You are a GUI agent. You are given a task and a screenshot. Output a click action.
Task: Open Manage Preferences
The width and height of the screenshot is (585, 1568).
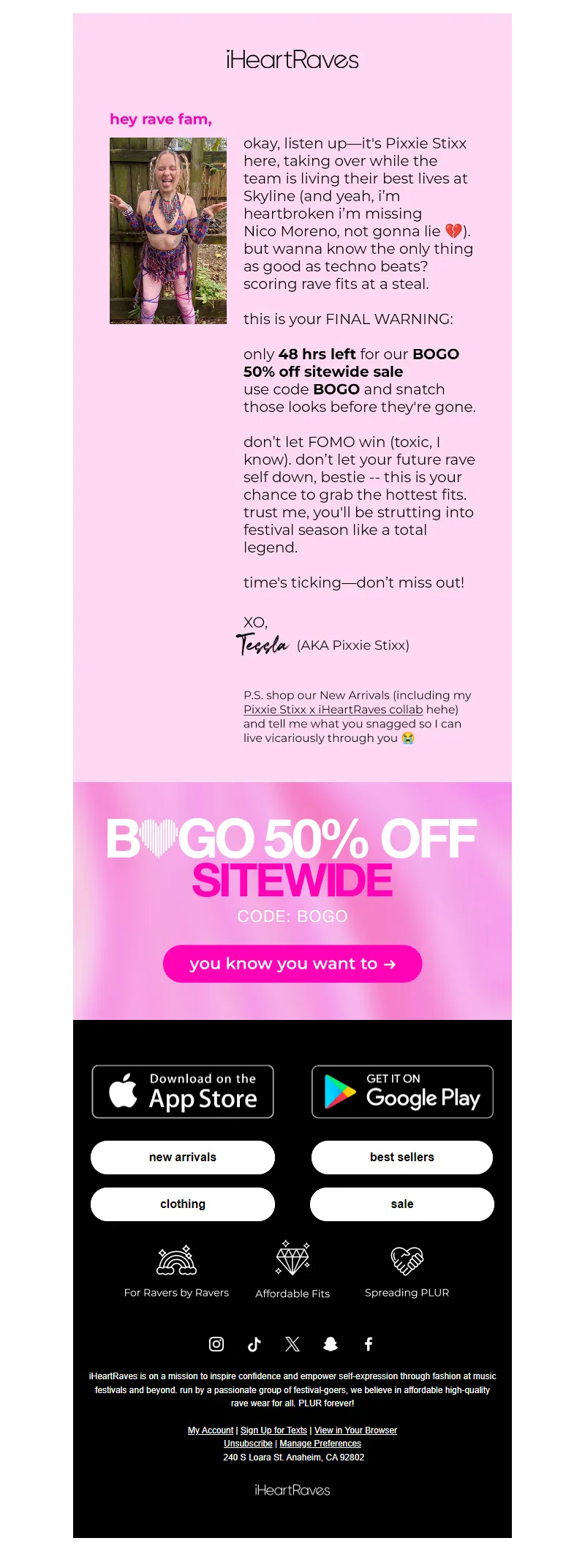pyautogui.click(x=320, y=1444)
